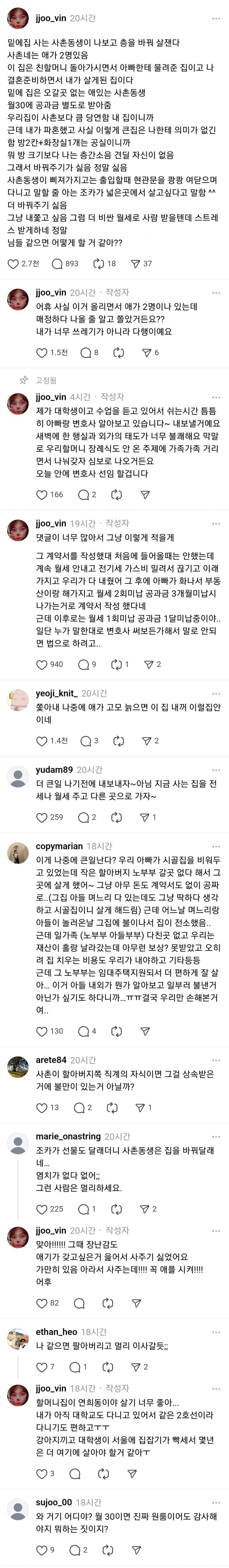Like jjoo_vin's main post with 2.7천 likes
Screen dimensions: 229x1568
coord(13,263)
